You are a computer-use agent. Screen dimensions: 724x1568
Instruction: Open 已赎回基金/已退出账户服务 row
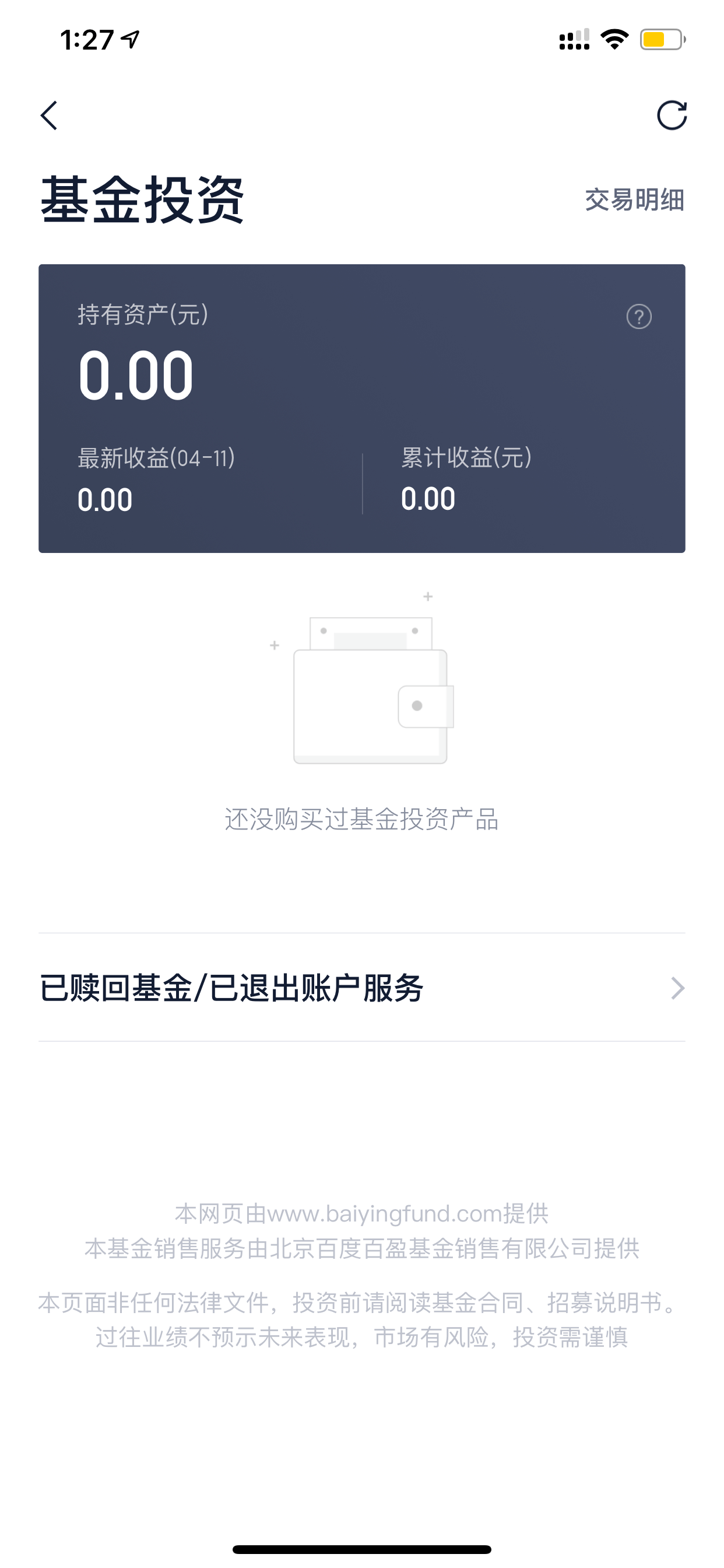(362, 988)
